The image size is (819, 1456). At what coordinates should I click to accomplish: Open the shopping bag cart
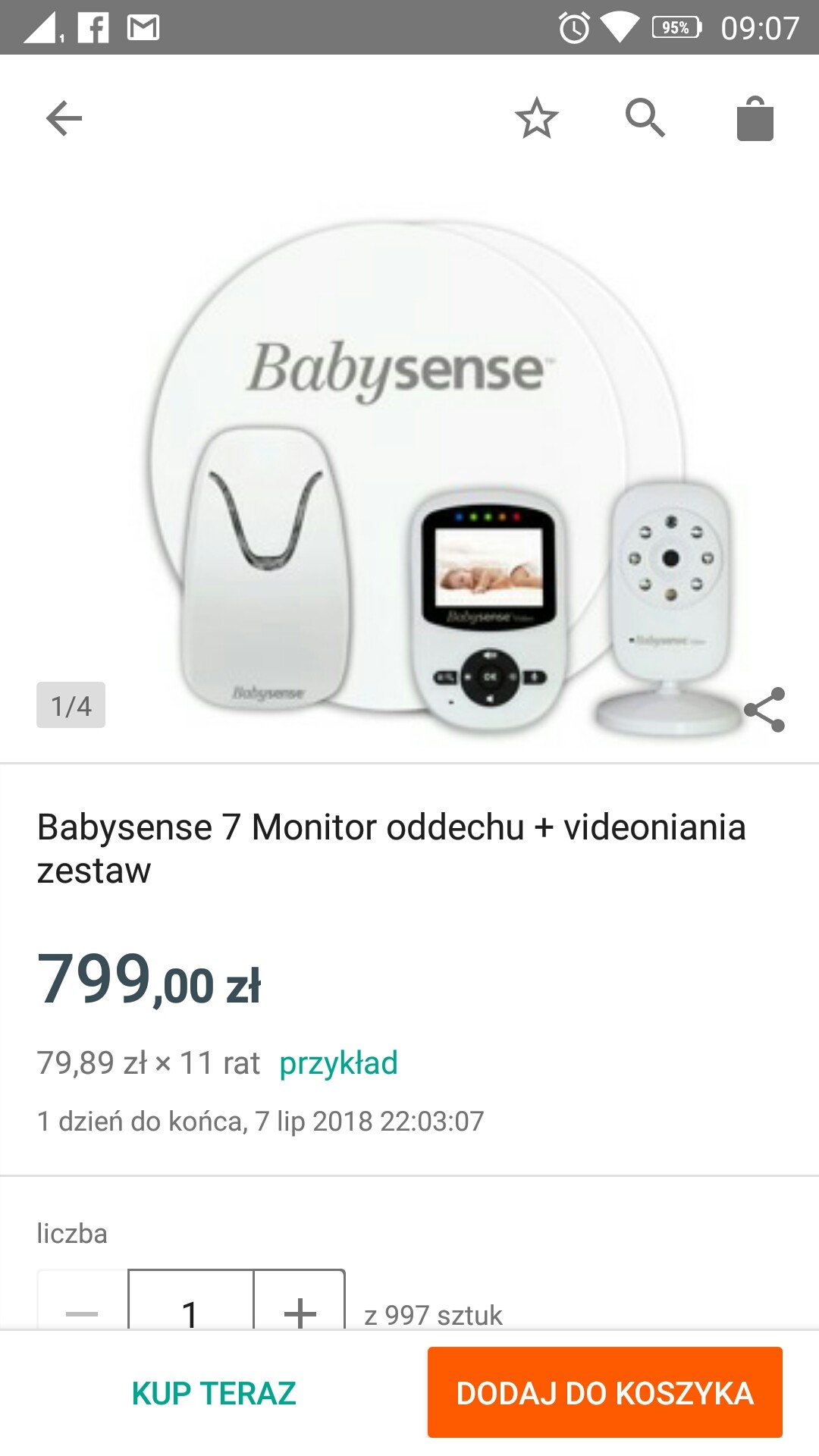tap(755, 118)
